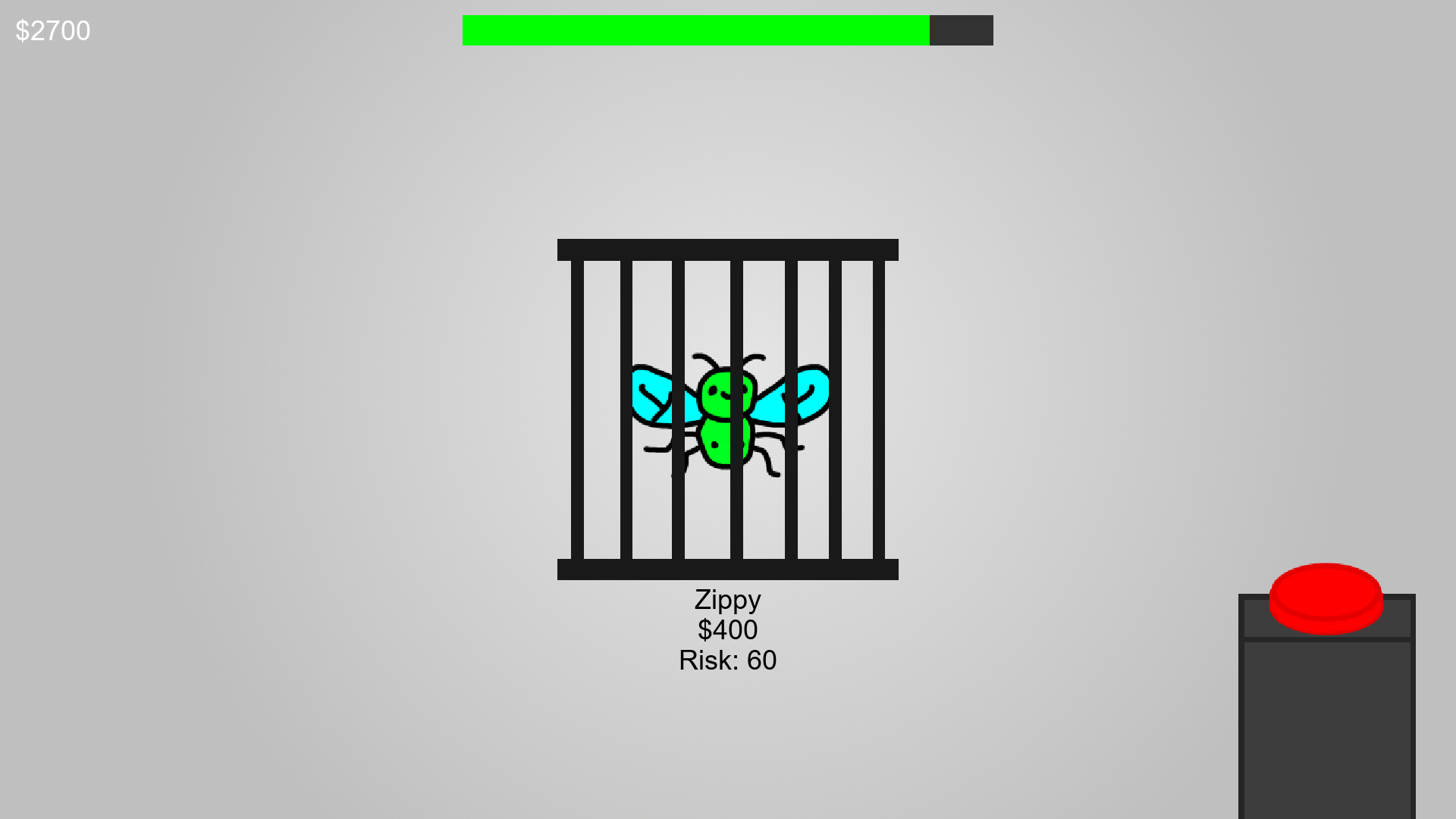Viewport: 1456px width, 819px height.
Task: Hit the big red button
Action: click(x=1326, y=596)
